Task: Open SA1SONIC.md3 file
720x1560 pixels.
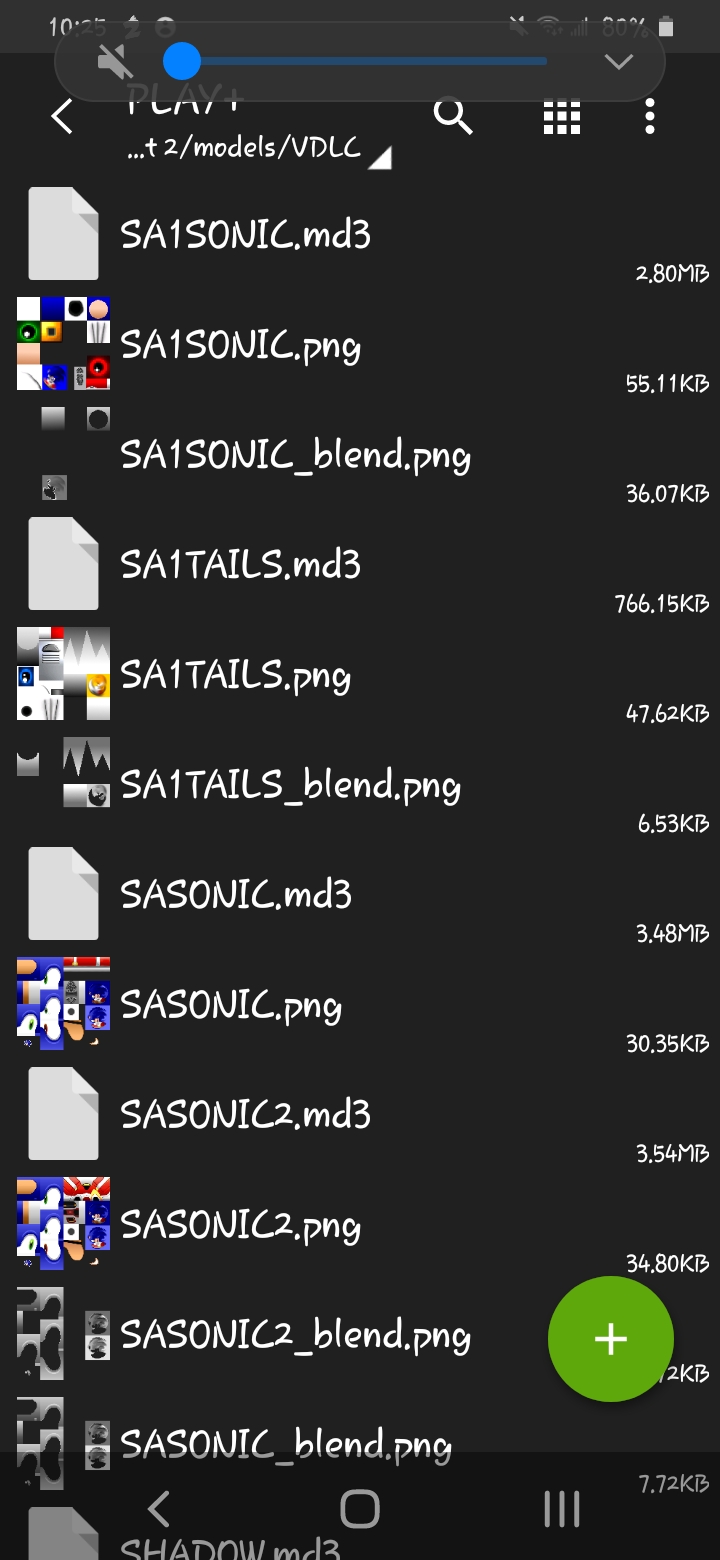Action: click(x=360, y=235)
